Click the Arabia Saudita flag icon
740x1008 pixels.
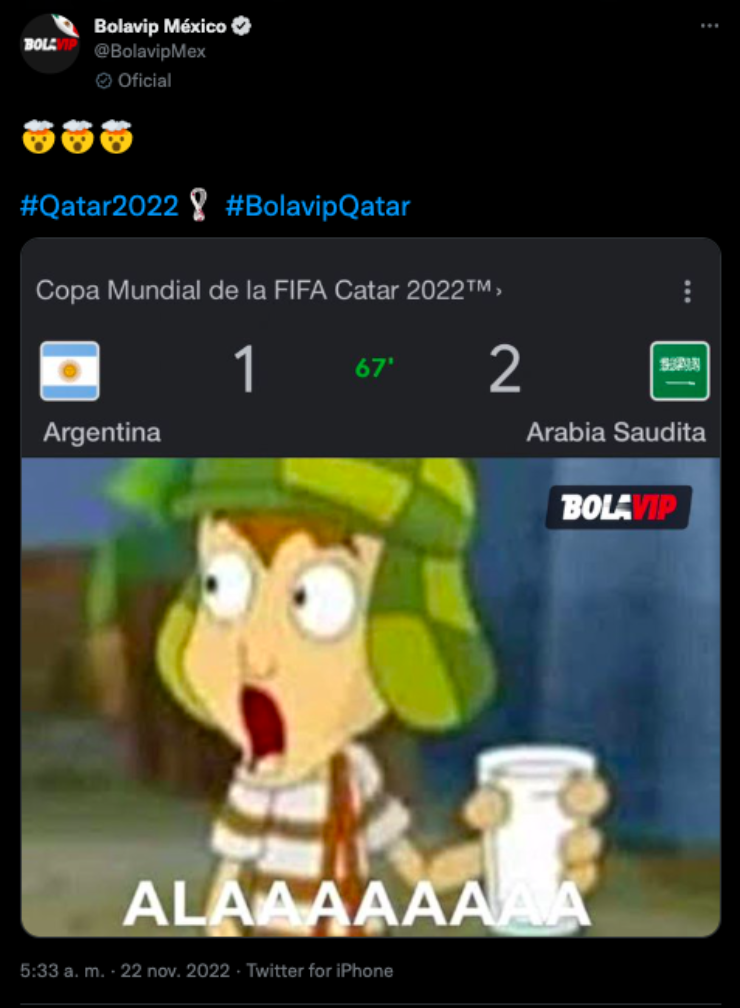click(x=679, y=371)
